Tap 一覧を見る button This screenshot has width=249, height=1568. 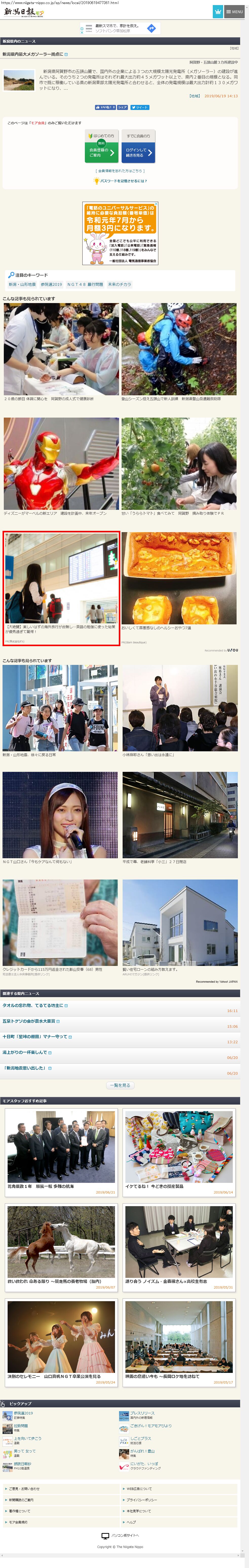click(121, 1085)
